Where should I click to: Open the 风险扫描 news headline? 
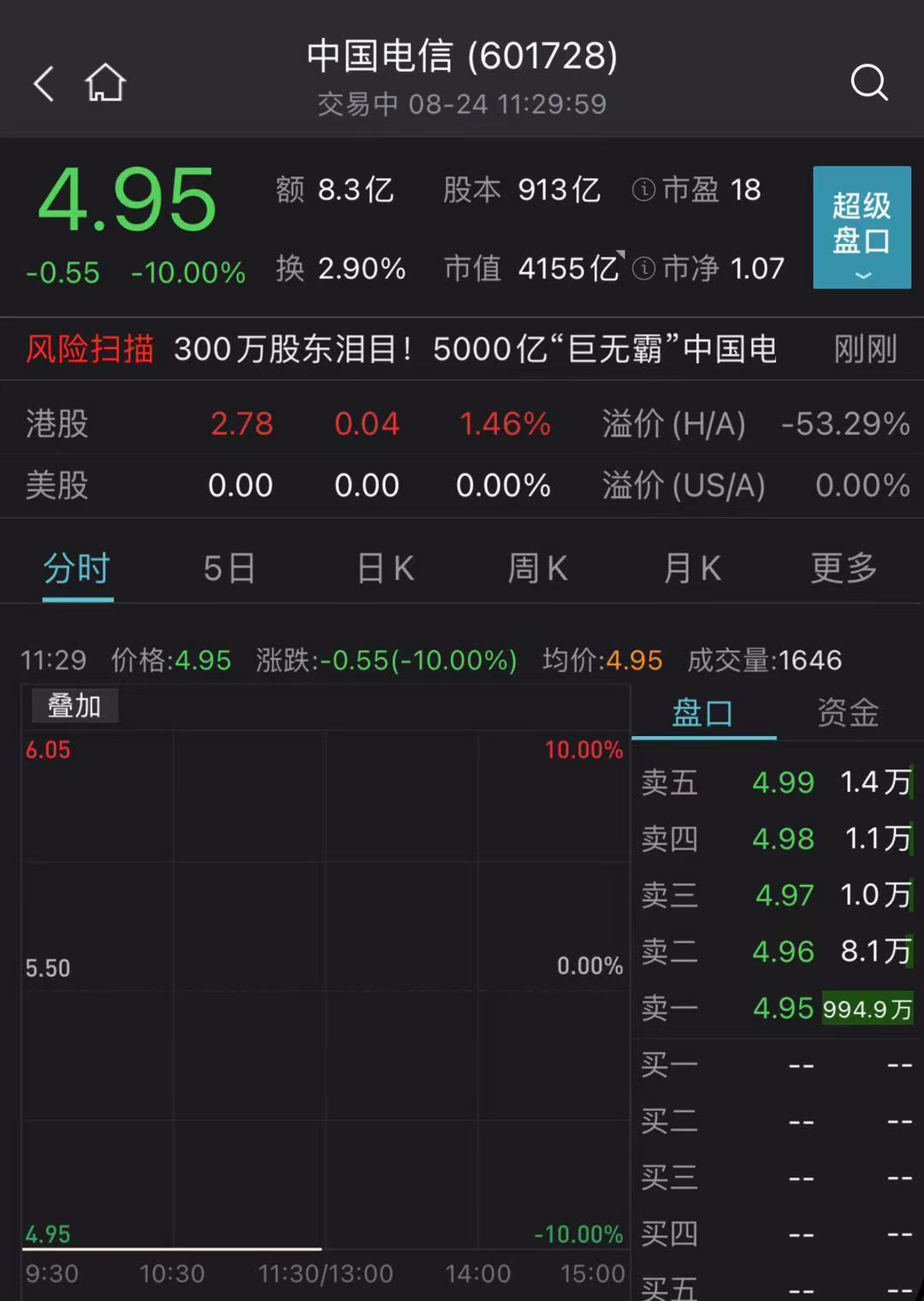475,349
